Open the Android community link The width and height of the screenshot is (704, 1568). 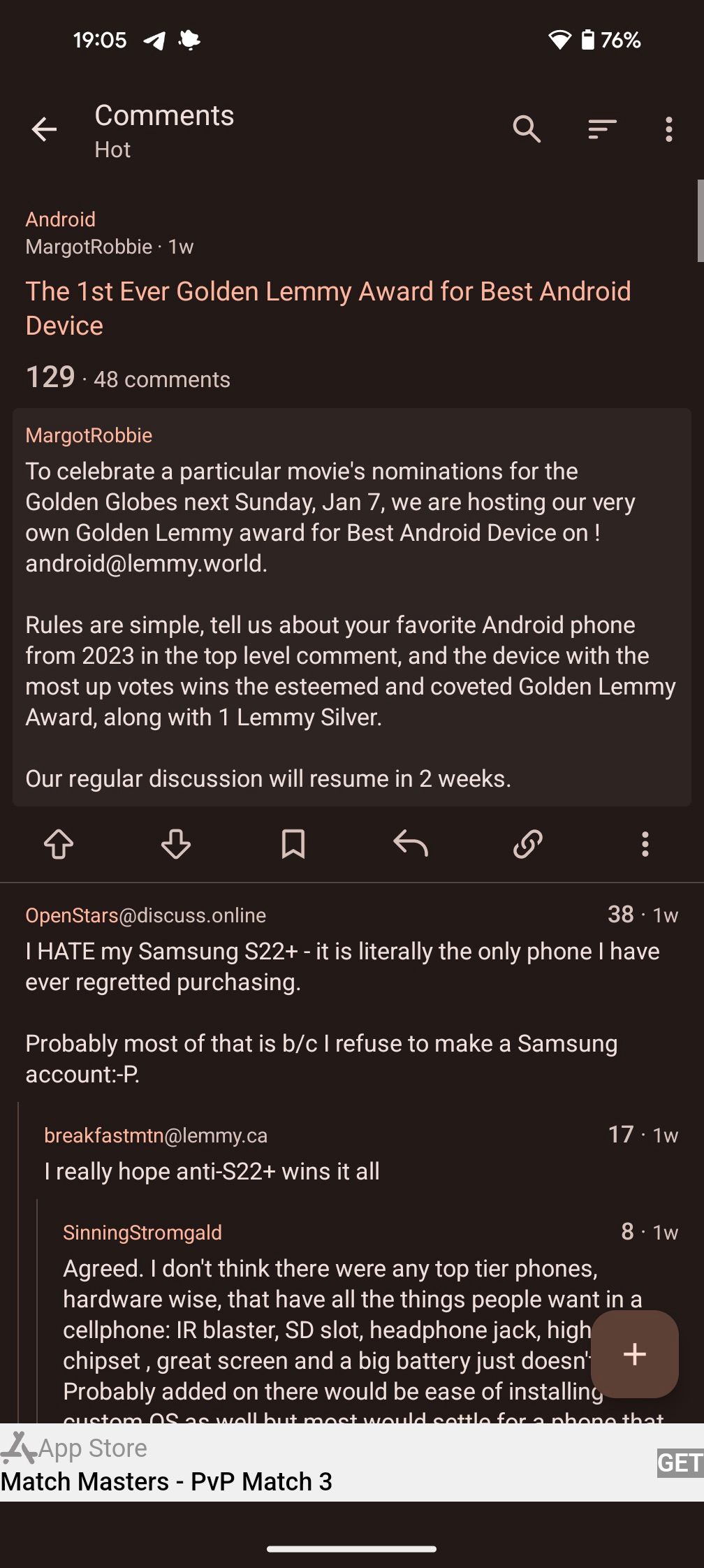coord(60,219)
